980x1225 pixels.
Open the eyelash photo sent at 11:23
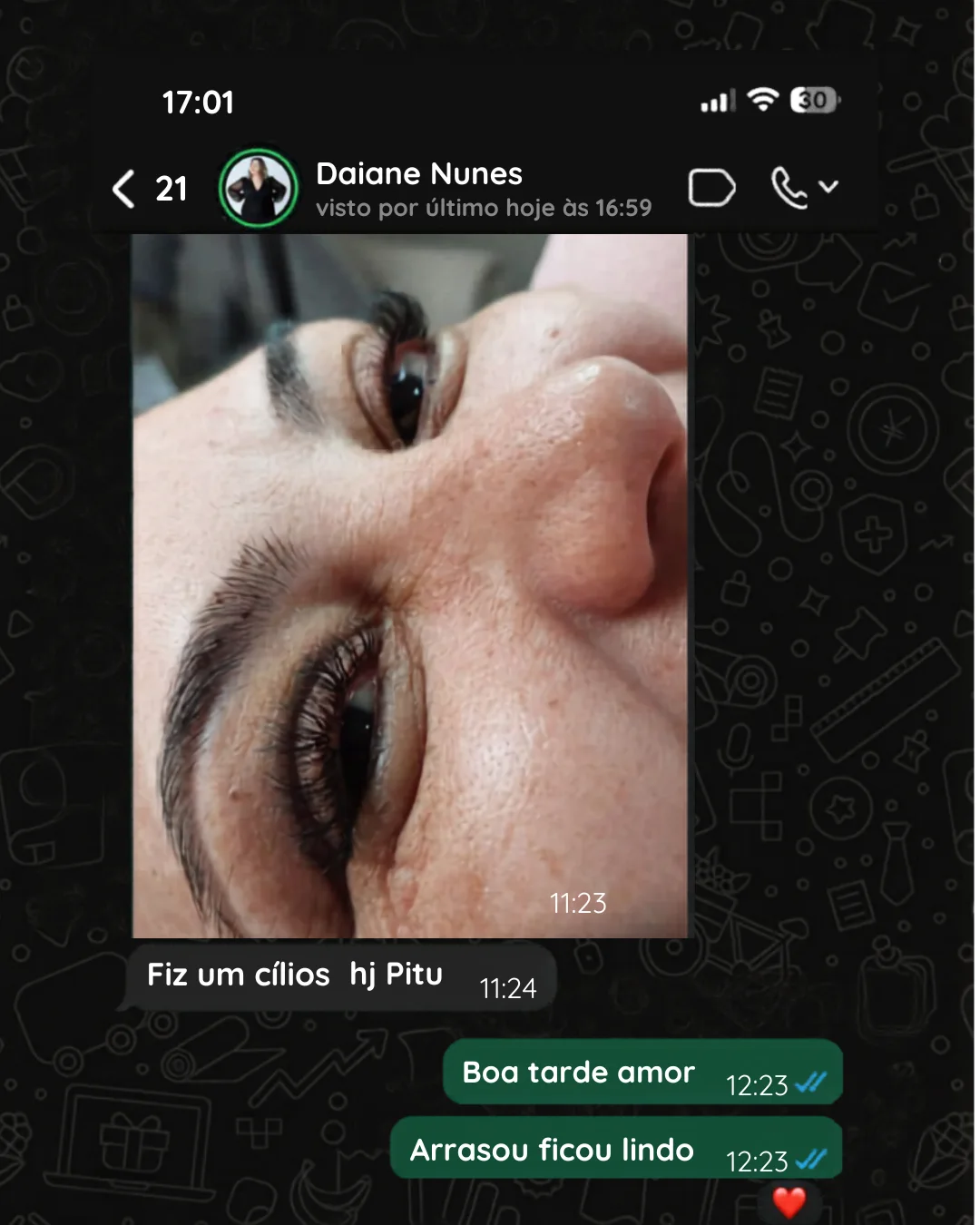tap(408, 581)
